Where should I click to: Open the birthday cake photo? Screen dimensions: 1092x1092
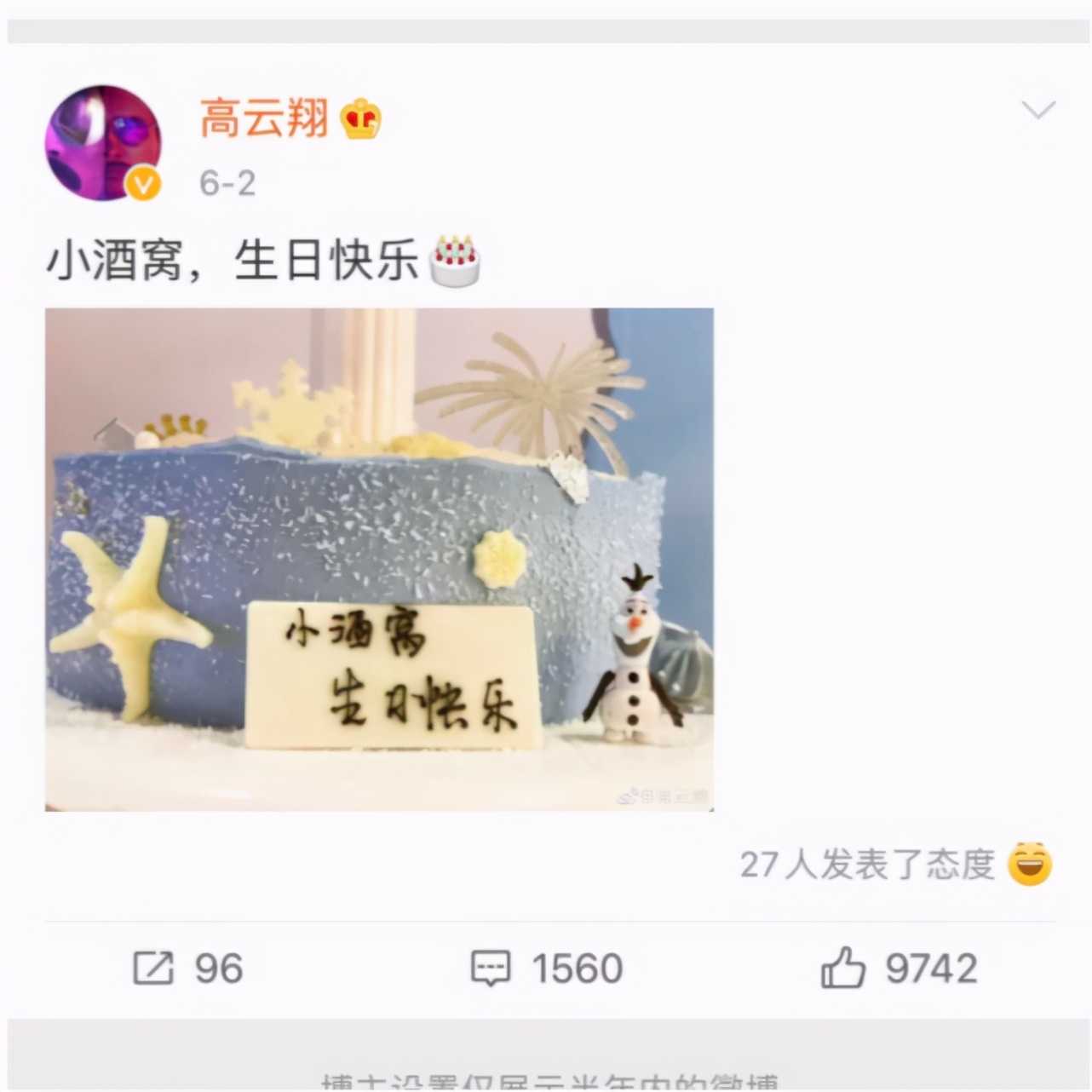[379, 559]
